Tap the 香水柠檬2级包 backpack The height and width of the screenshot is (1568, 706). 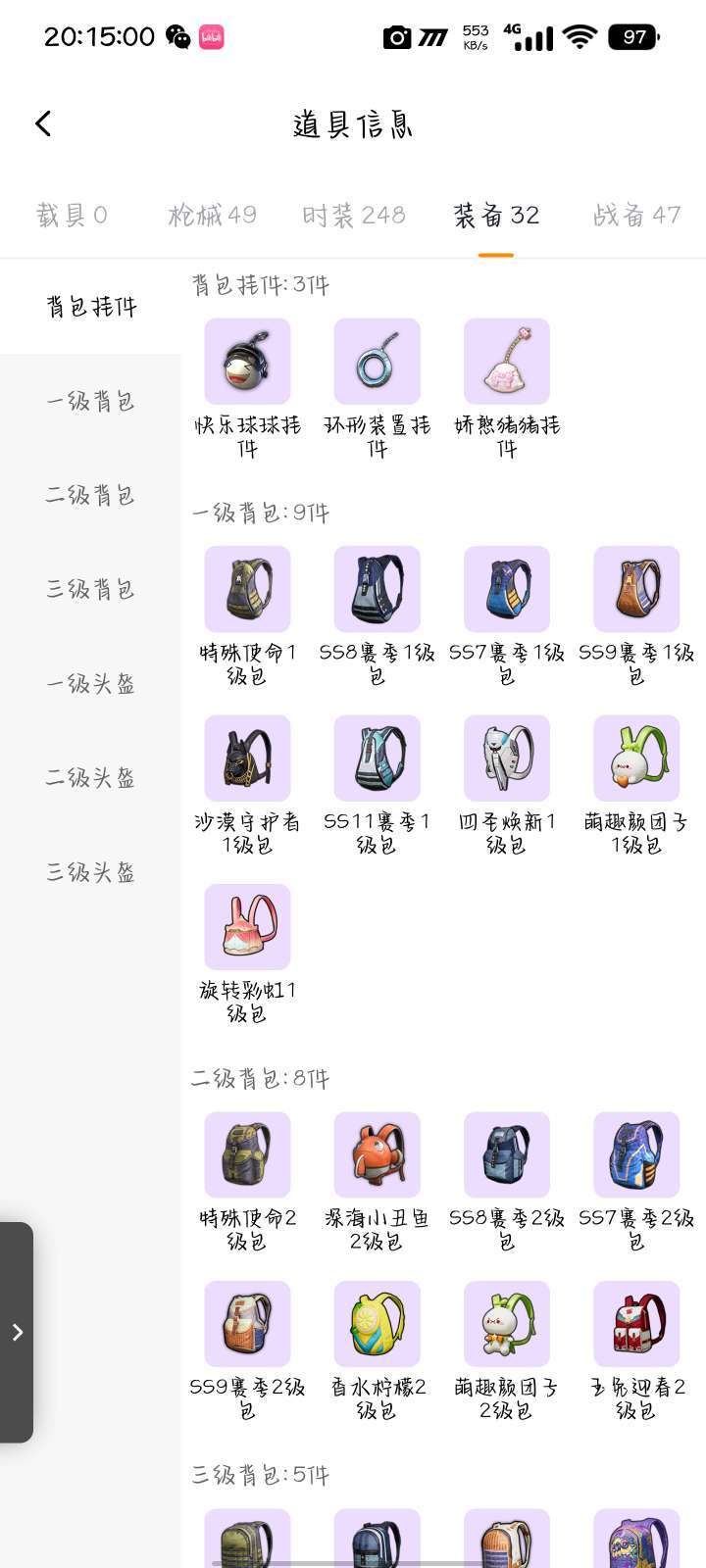pyautogui.click(x=377, y=1324)
